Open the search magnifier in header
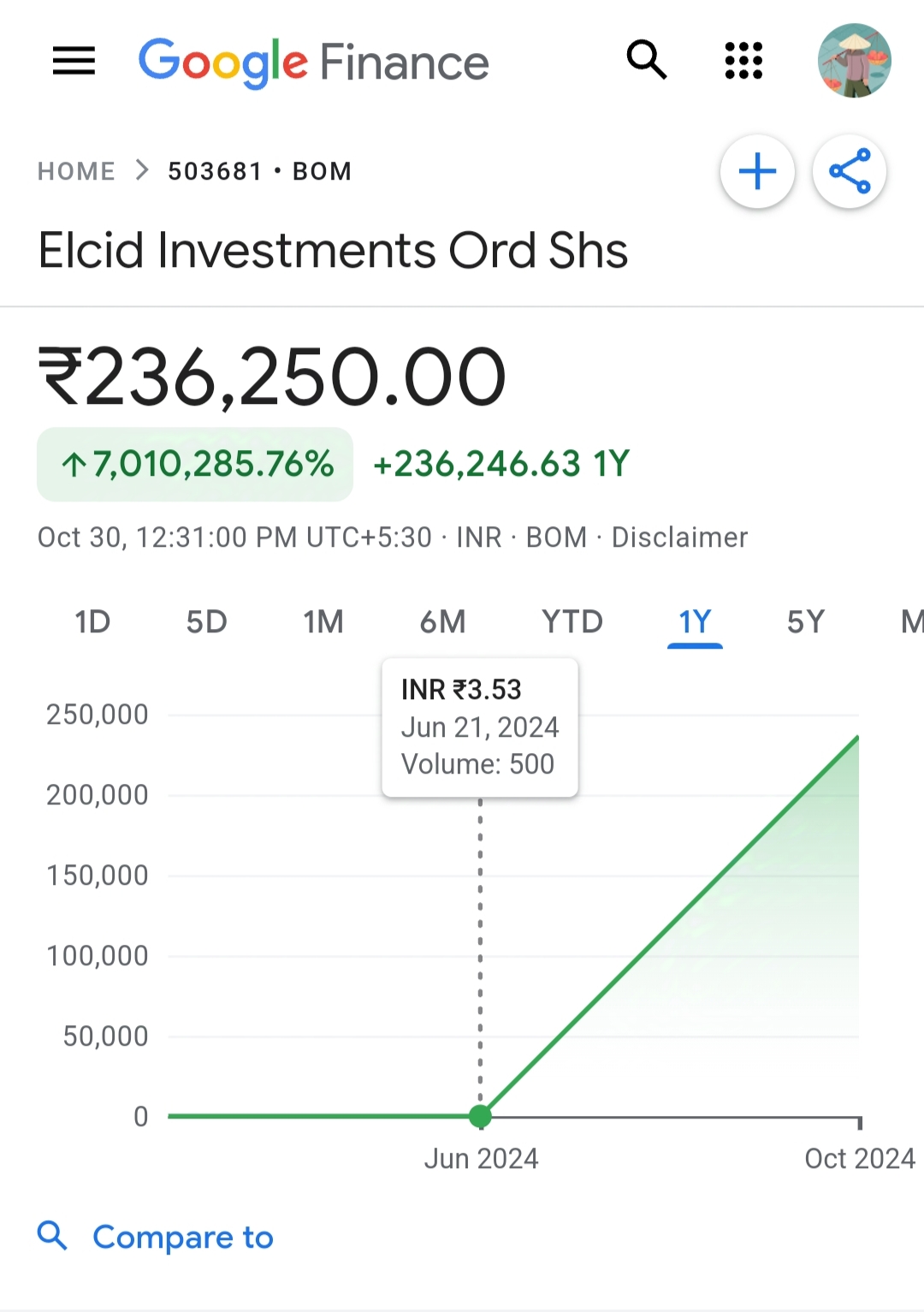924x1312 pixels. coord(646,60)
